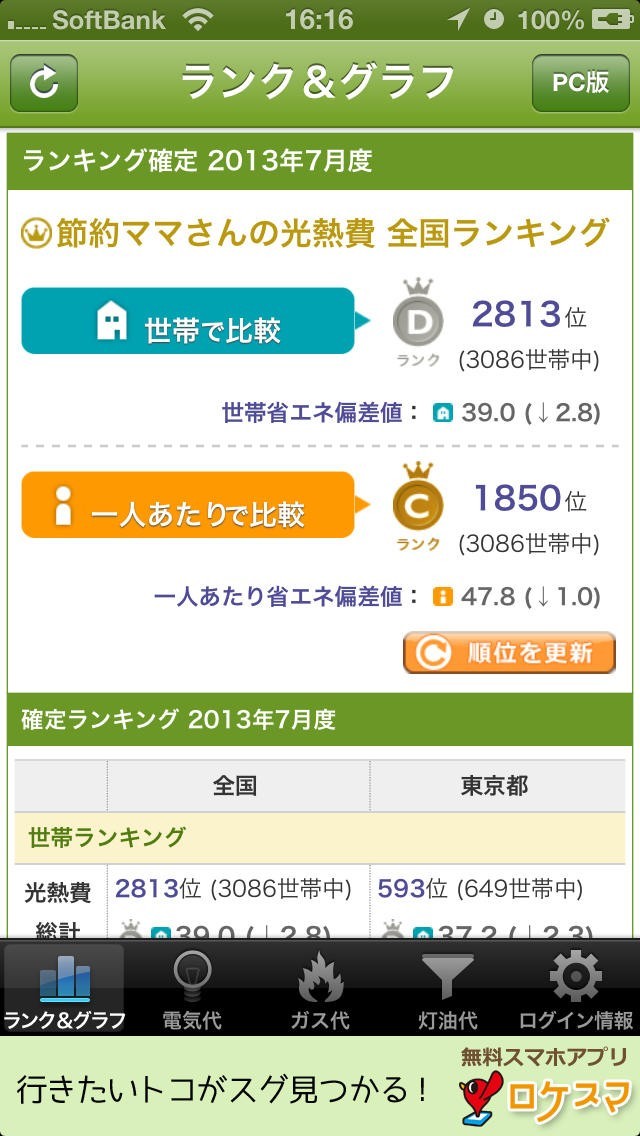Switch to the ランク&グラフ tab
This screenshot has width=640, height=1136.
64,989
